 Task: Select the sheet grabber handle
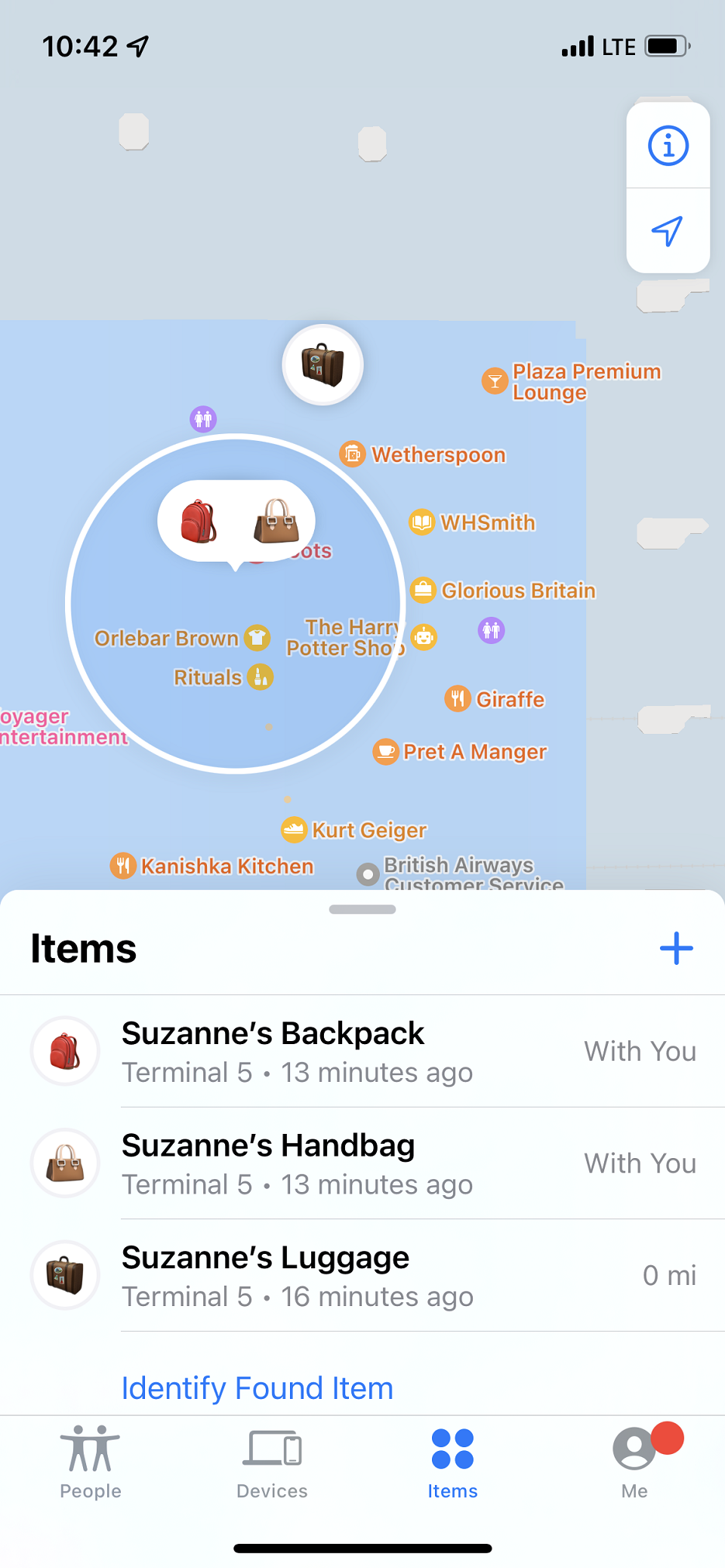click(x=362, y=910)
